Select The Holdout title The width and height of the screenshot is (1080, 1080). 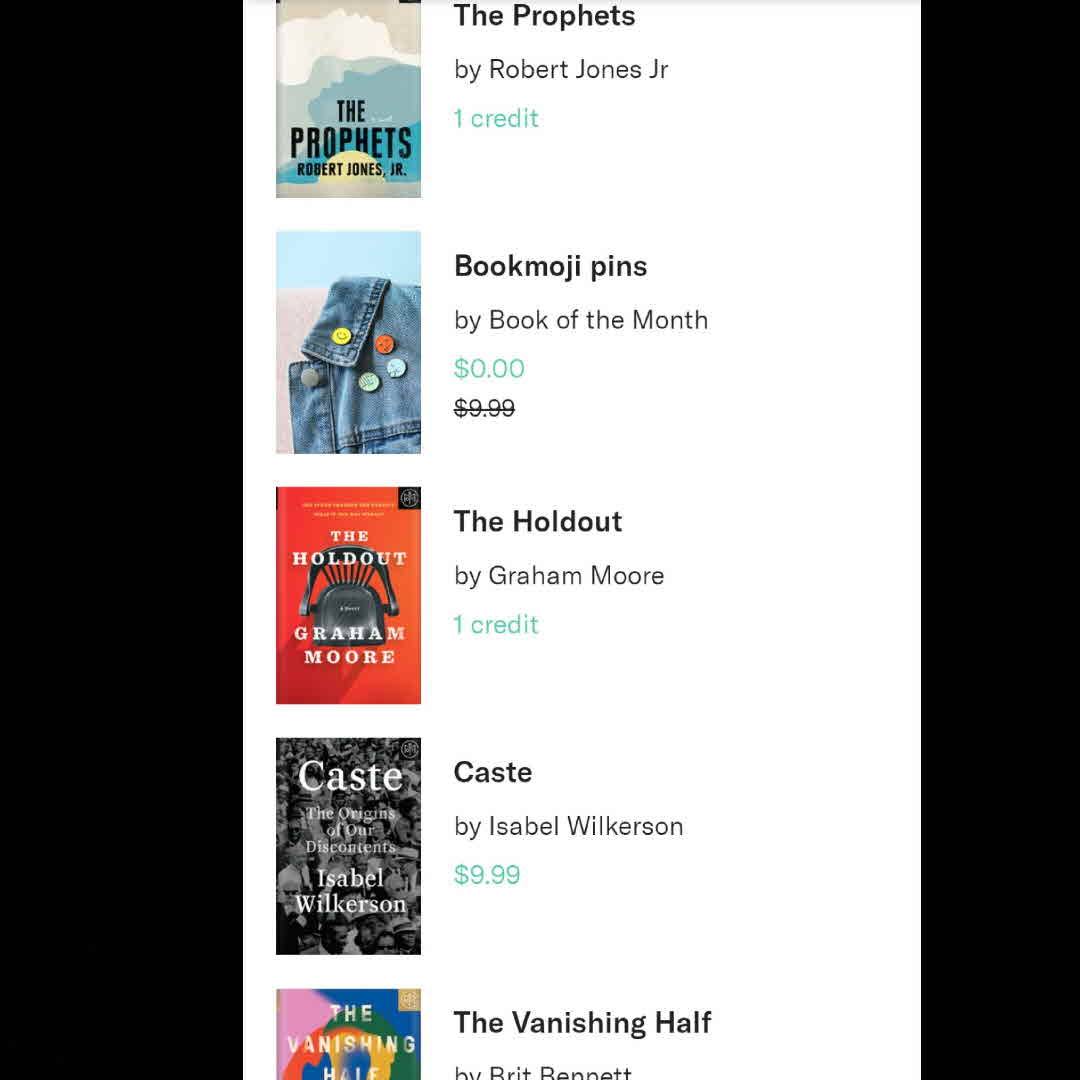[x=537, y=521]
